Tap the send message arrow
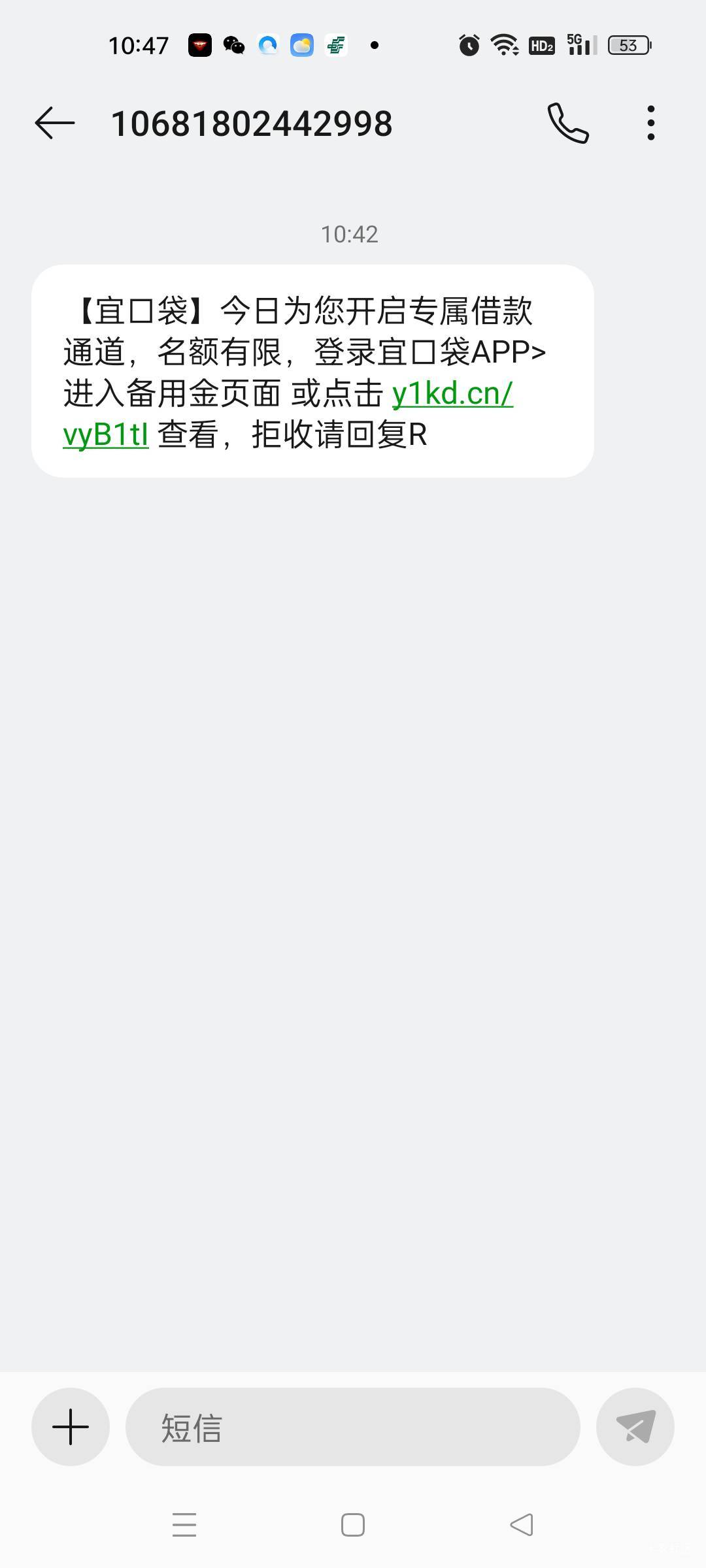The image size is (706, 1568). (635, 1427)
